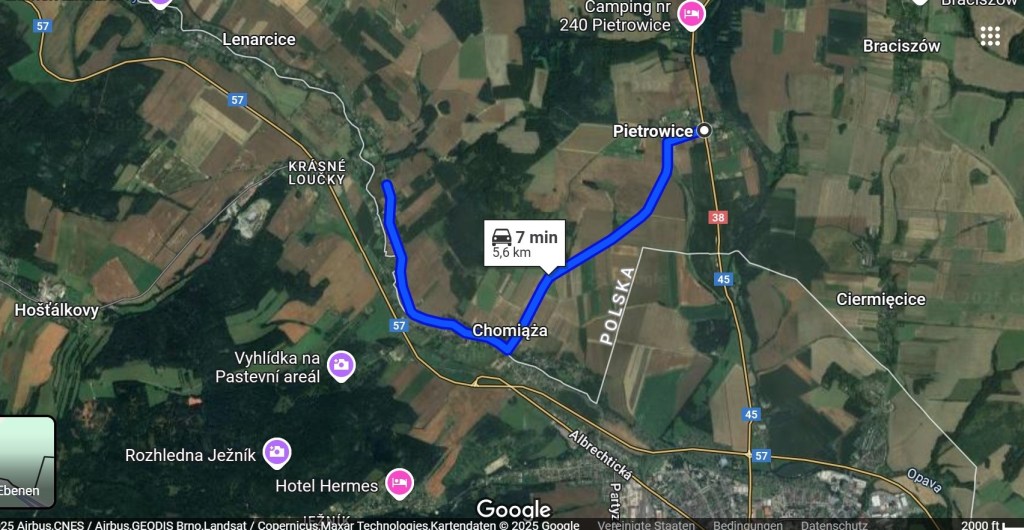The height and width of the screenshot is (530, 1024).
Task: Open the Rozhledna Ježník viewpoint marker
Action: [x=277, y=453]
